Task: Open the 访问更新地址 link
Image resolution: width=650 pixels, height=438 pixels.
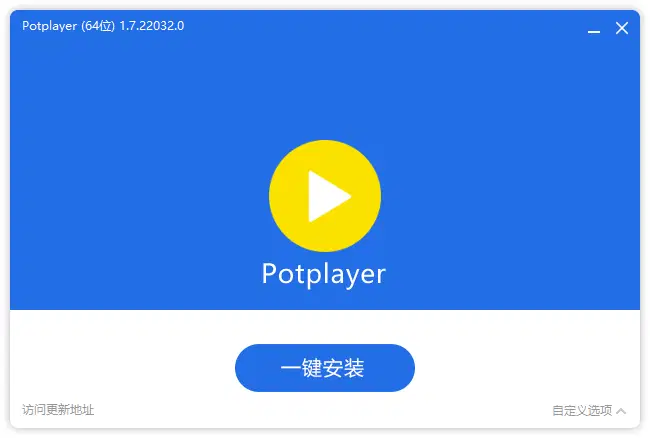Action: (x=58, y=410)
